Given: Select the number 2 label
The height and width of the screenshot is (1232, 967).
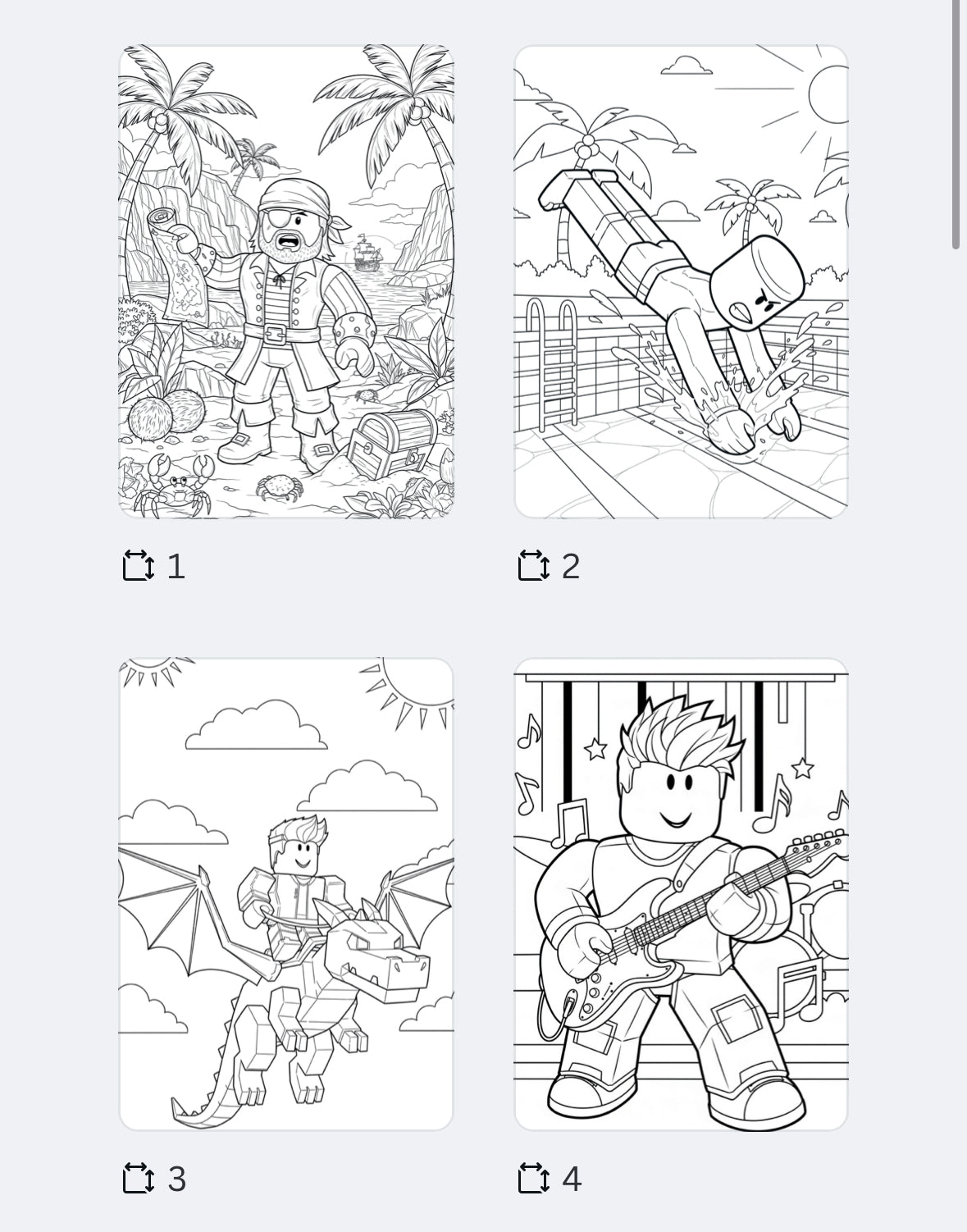Looking at the screenshot, I should click(x=571, y=564).
